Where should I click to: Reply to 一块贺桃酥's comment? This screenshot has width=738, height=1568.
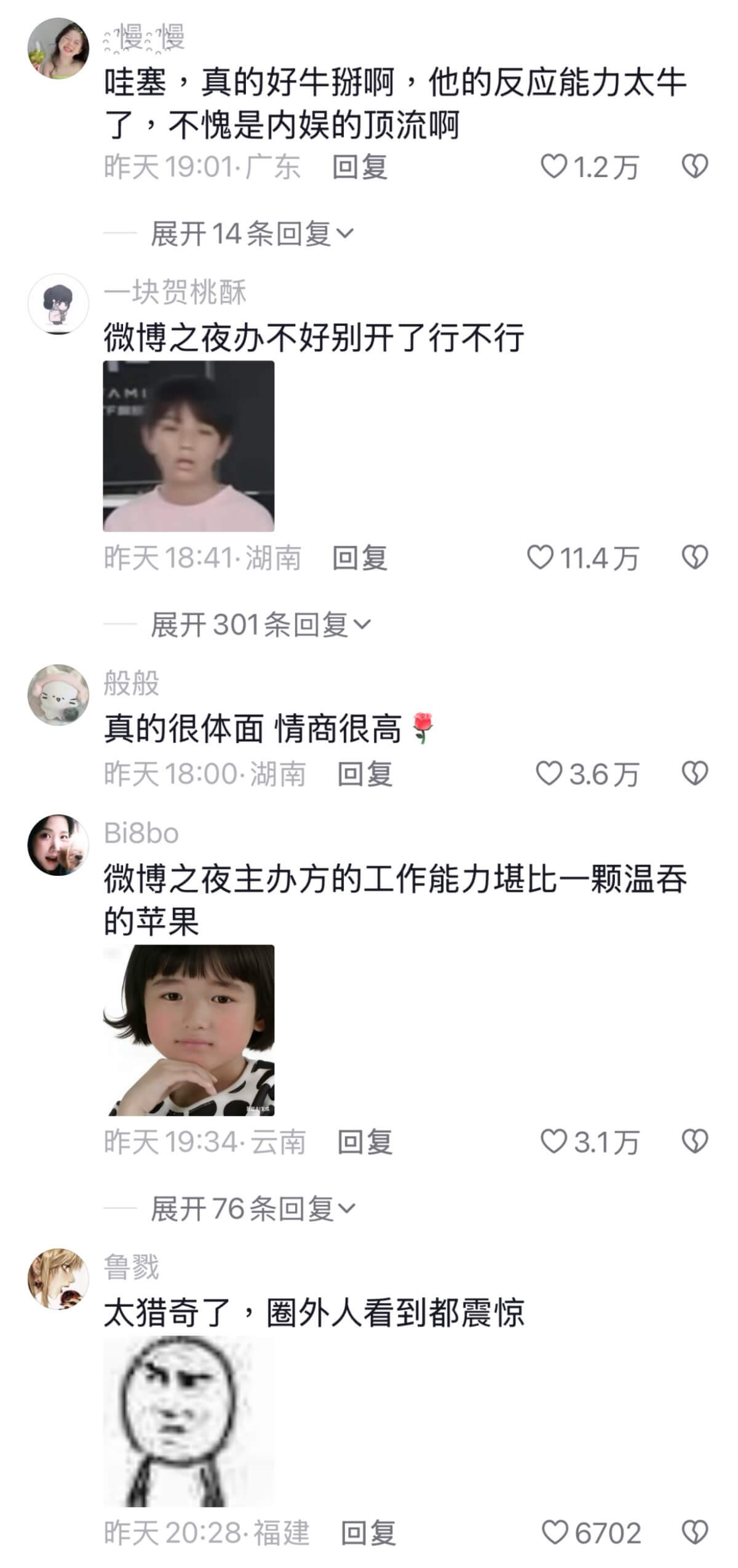[x=360, y=558]
